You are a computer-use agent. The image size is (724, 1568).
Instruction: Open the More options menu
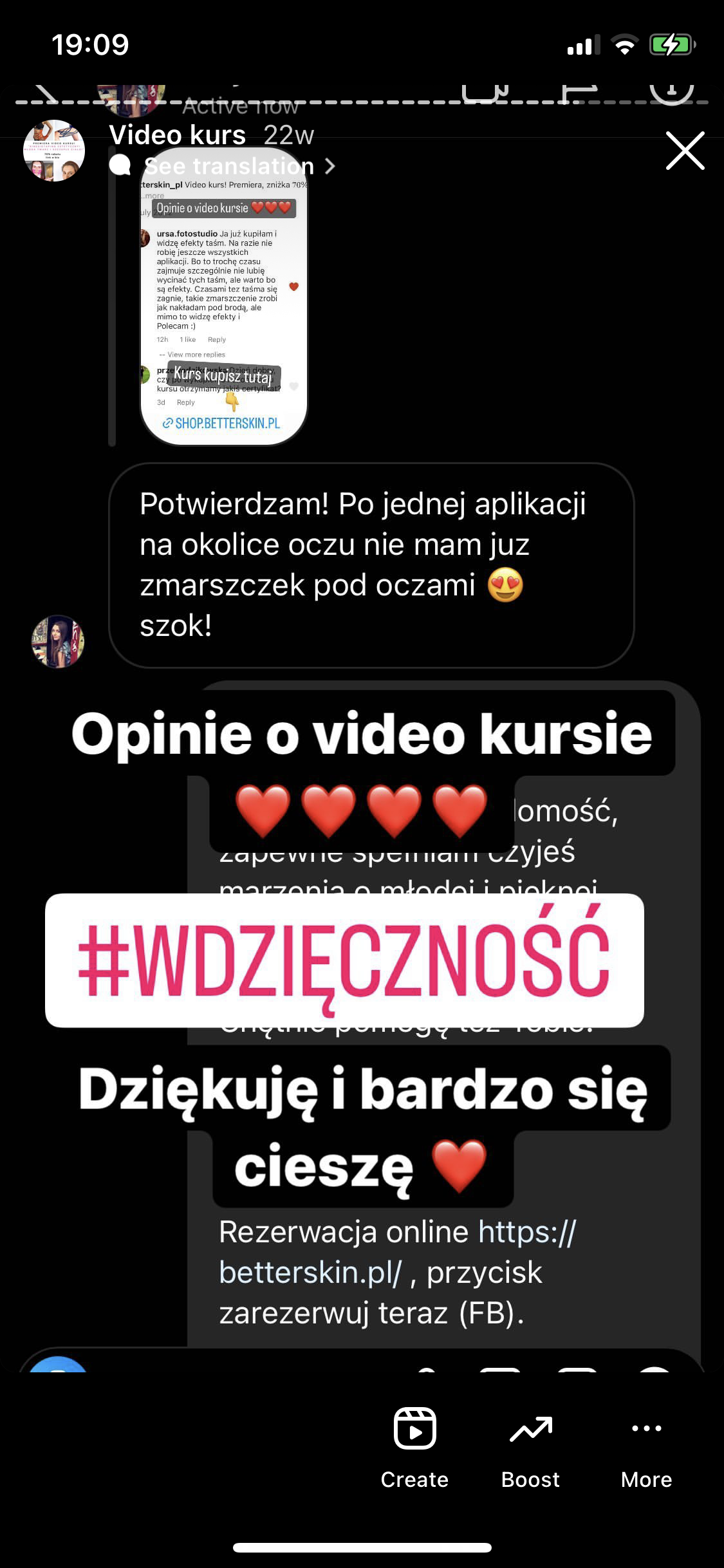[x=646, y=1448]
